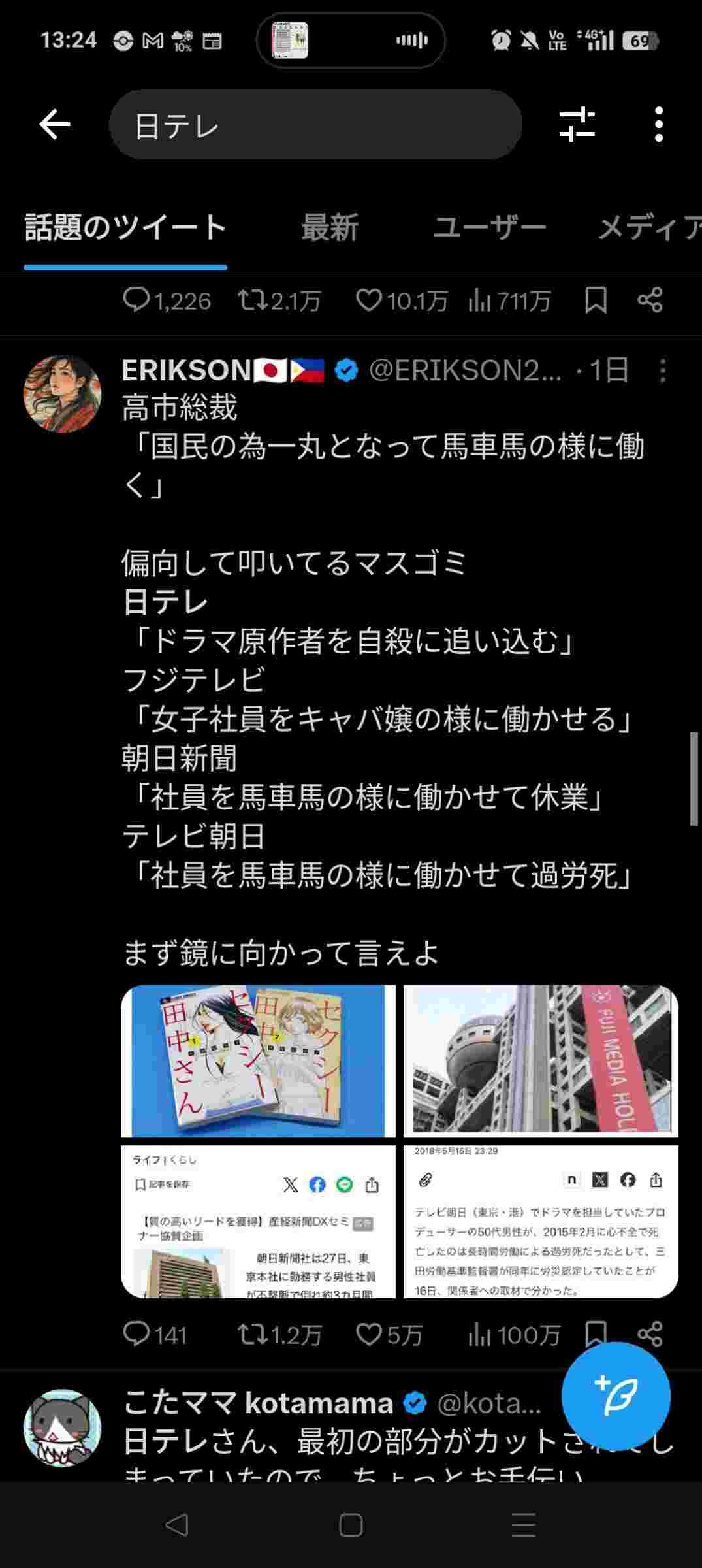
Task: Open こたママ kotamama's profile picture
Action: click(63, 1428)
